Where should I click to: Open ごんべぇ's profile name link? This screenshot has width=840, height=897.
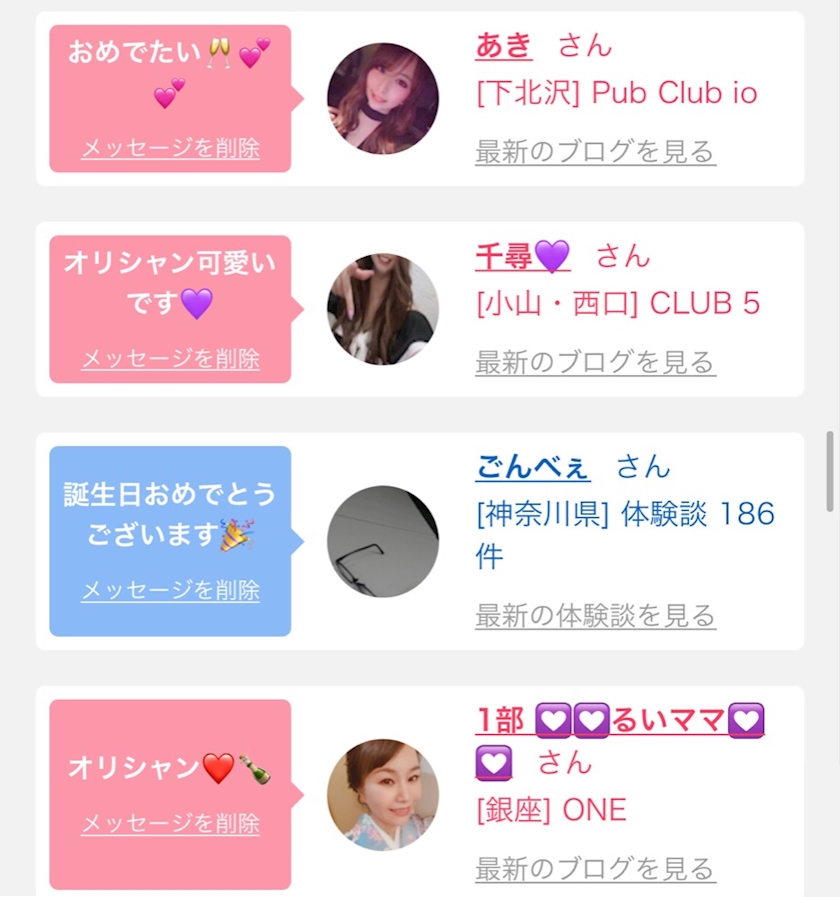532,467
